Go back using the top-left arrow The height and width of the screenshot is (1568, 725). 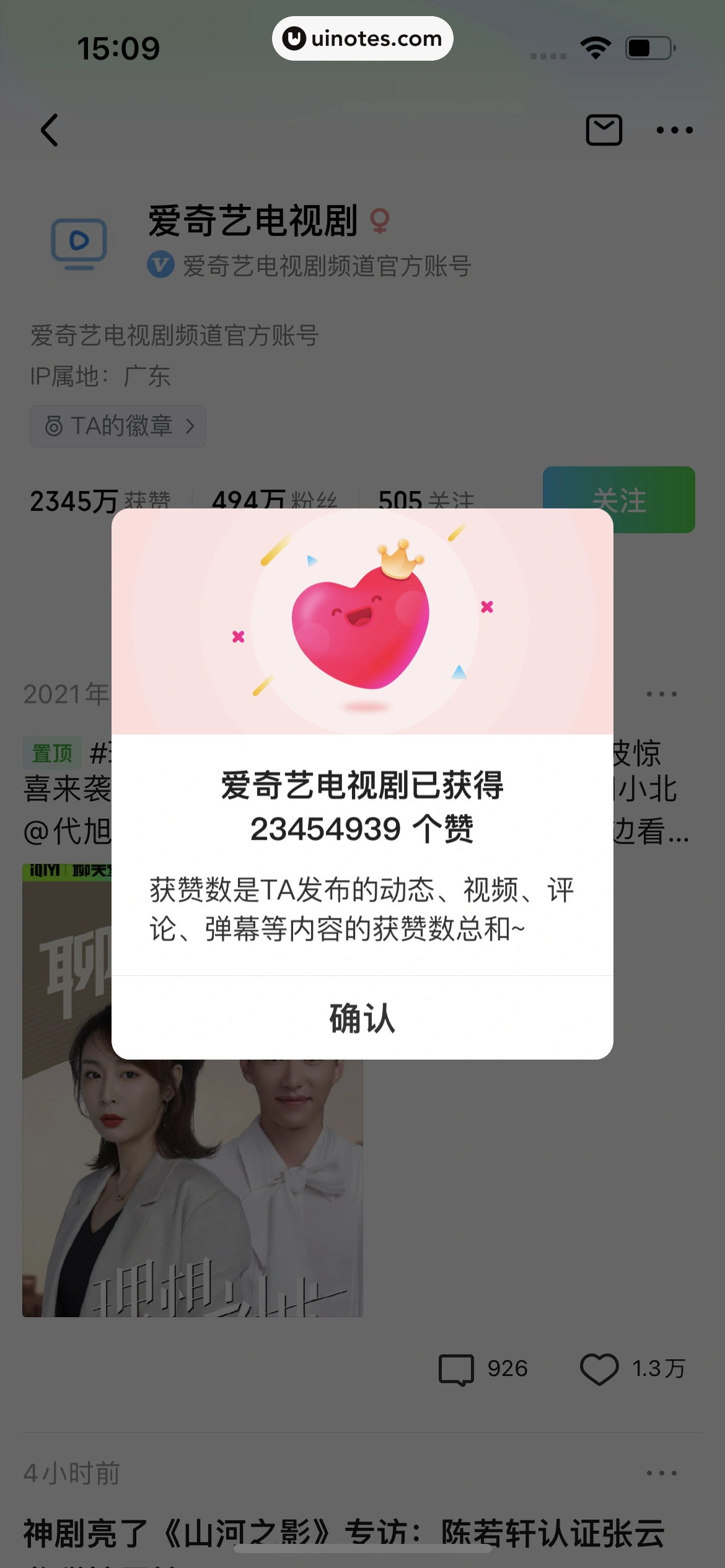pyautogui.click(x=50, y=130)
